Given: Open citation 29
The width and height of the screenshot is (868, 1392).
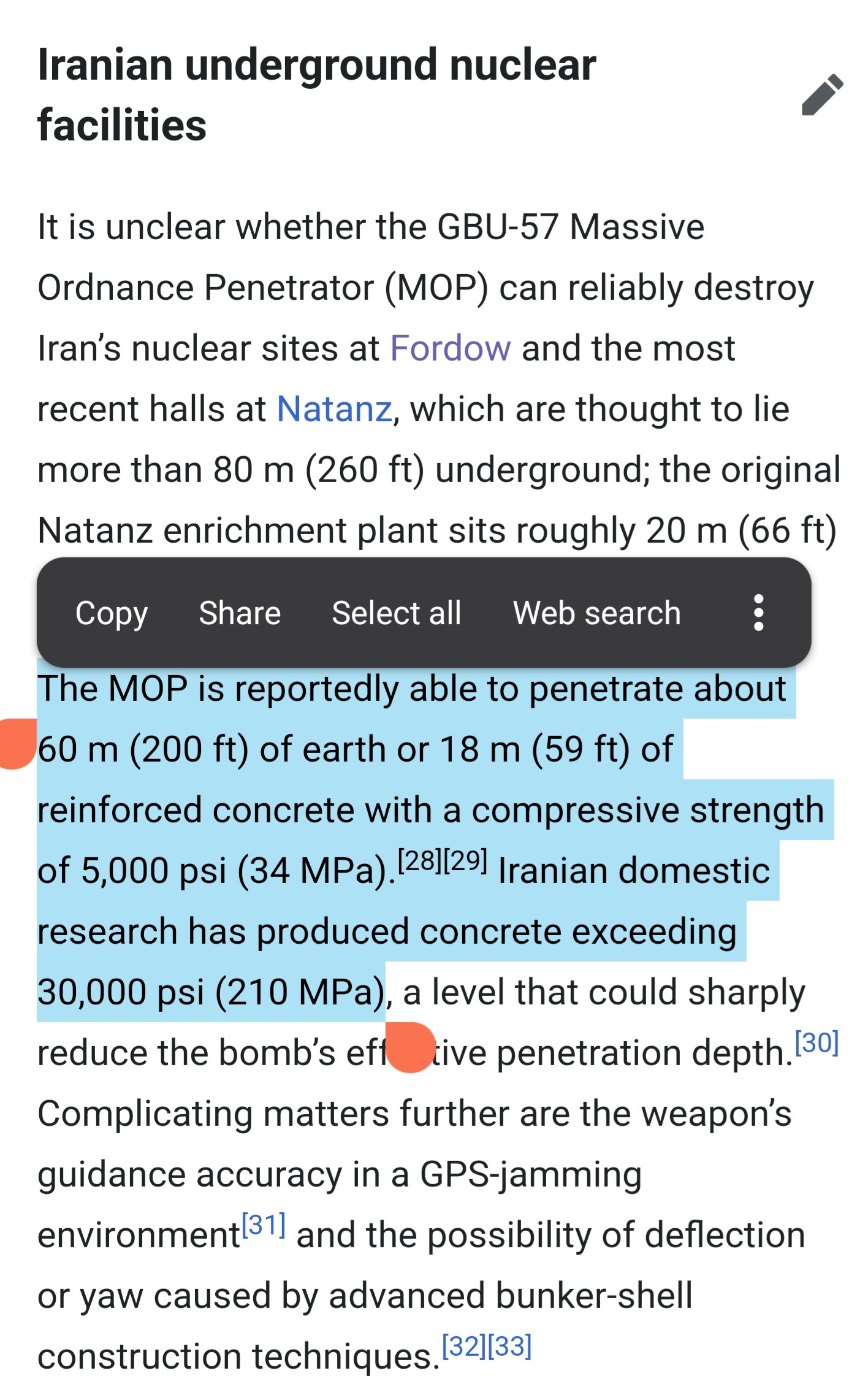Looking at the screenshot, I should click(x=465, y=861).
